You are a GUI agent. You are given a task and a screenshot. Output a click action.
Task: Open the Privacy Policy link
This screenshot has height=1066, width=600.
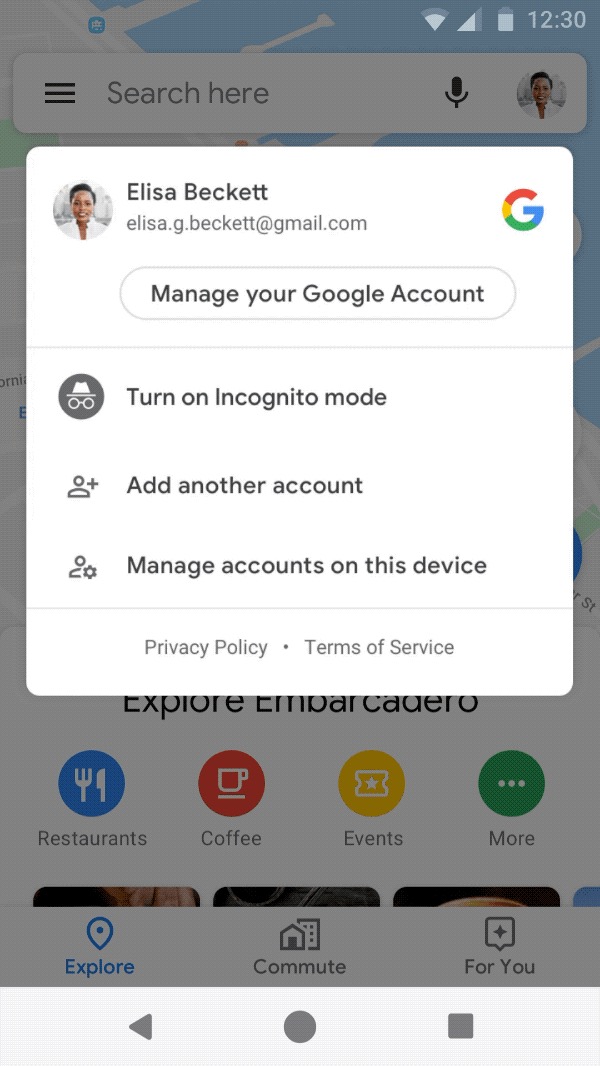click(x=206, y=648)
